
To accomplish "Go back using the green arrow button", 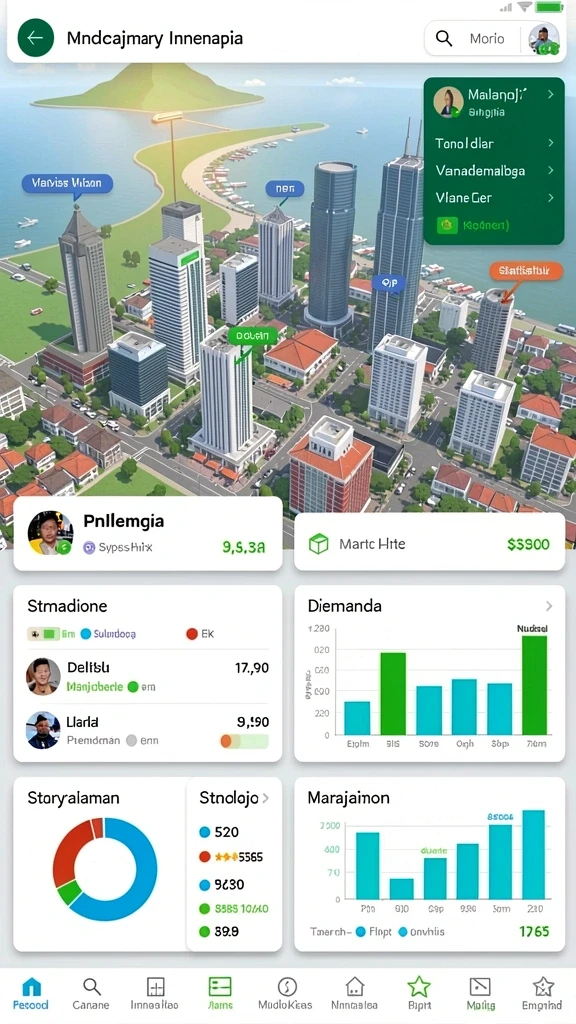I will tap(35, 38).
